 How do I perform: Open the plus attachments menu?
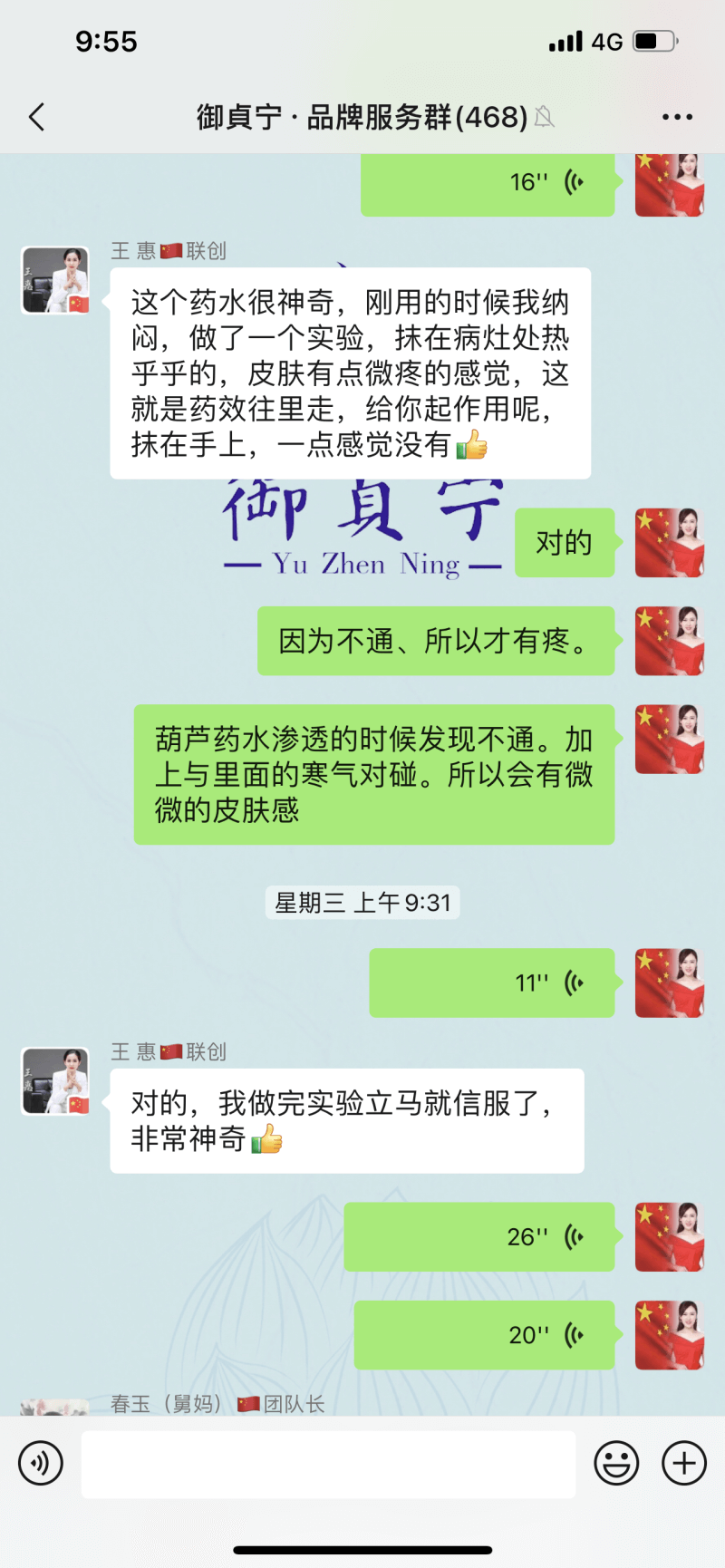684,1463
